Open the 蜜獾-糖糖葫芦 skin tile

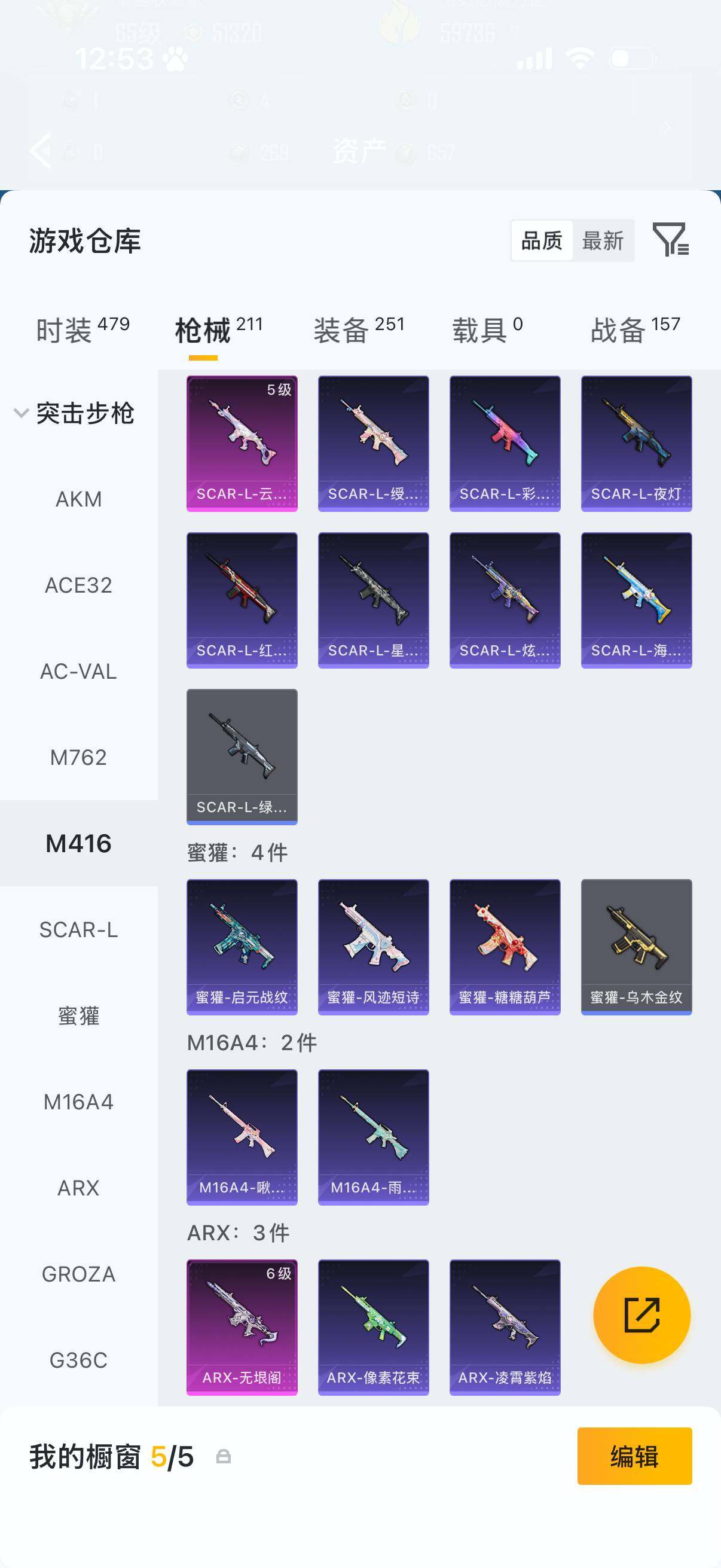(505, 947)
